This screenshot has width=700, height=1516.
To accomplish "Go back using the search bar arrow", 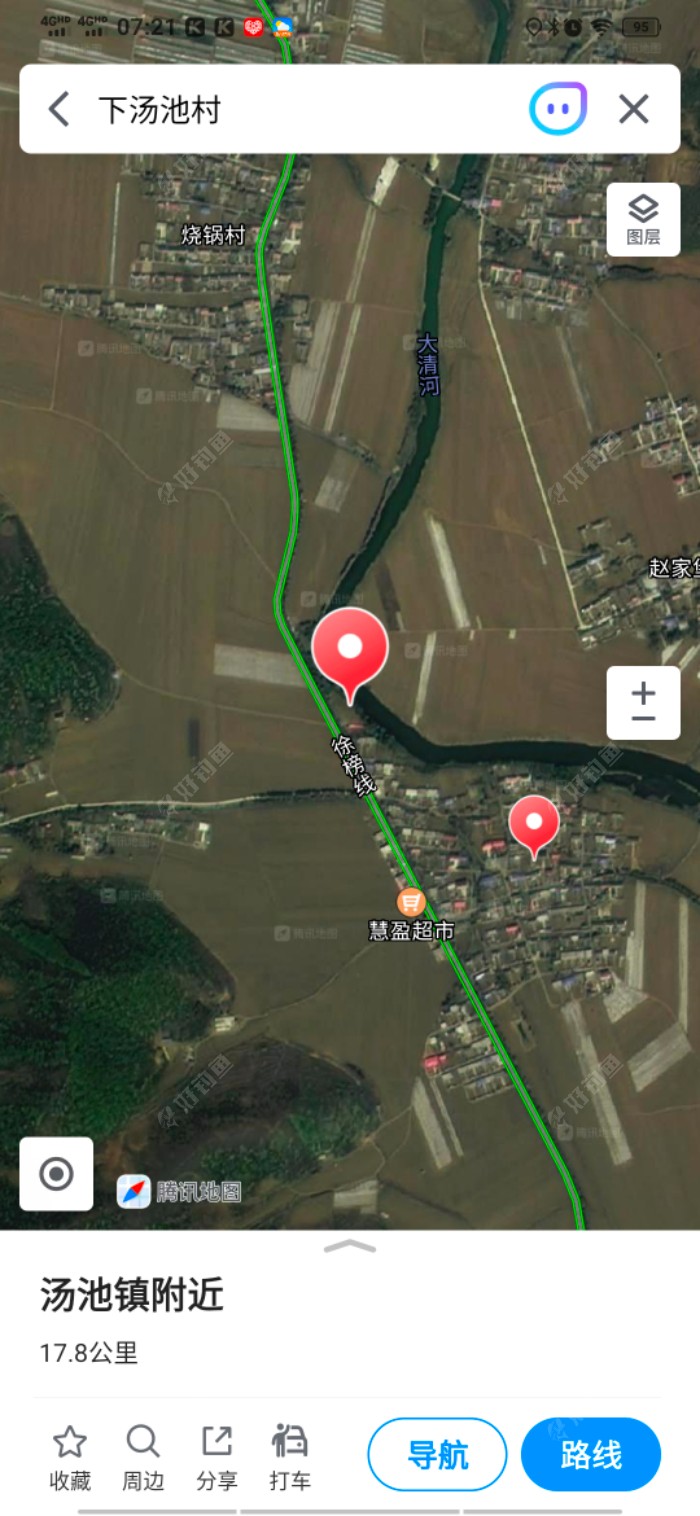I will click(59, 109).
